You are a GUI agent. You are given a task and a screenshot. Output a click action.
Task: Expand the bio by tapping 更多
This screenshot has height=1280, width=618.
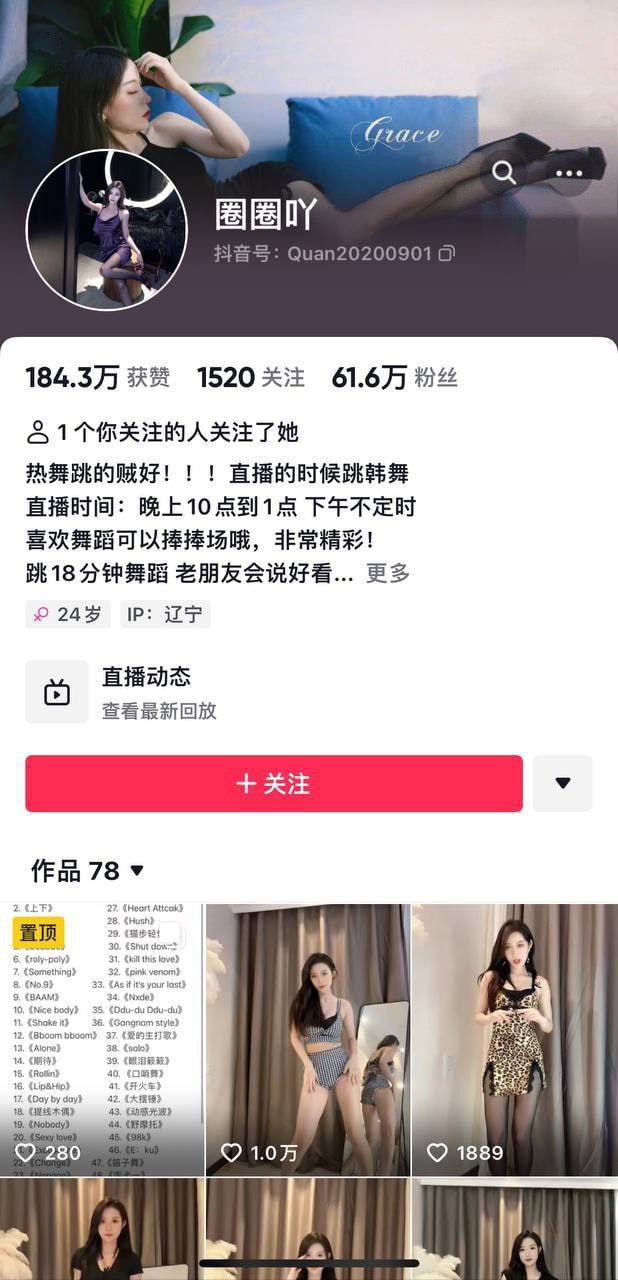(x=388, y=573)
